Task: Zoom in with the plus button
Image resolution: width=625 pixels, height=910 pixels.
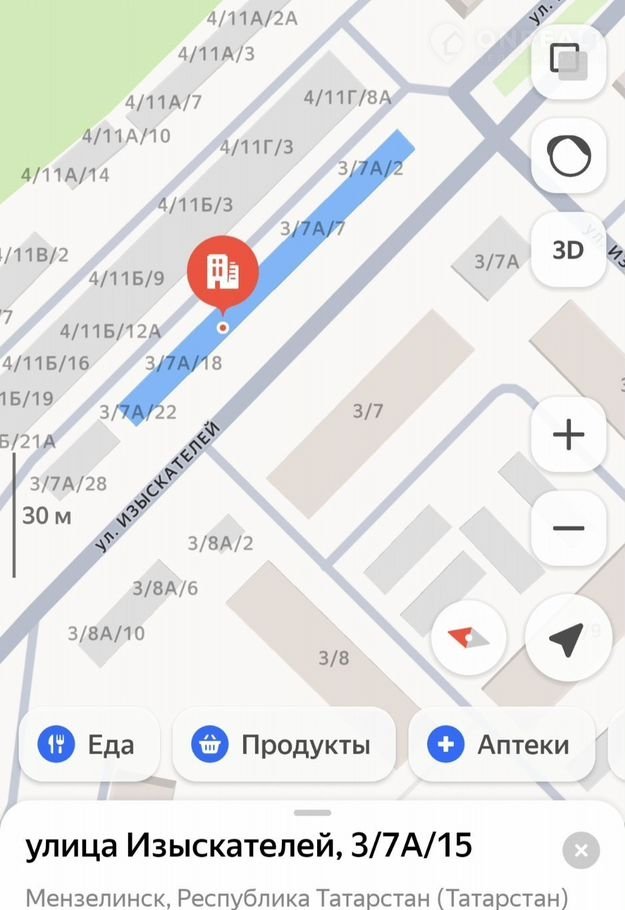Action: (568, 435)
